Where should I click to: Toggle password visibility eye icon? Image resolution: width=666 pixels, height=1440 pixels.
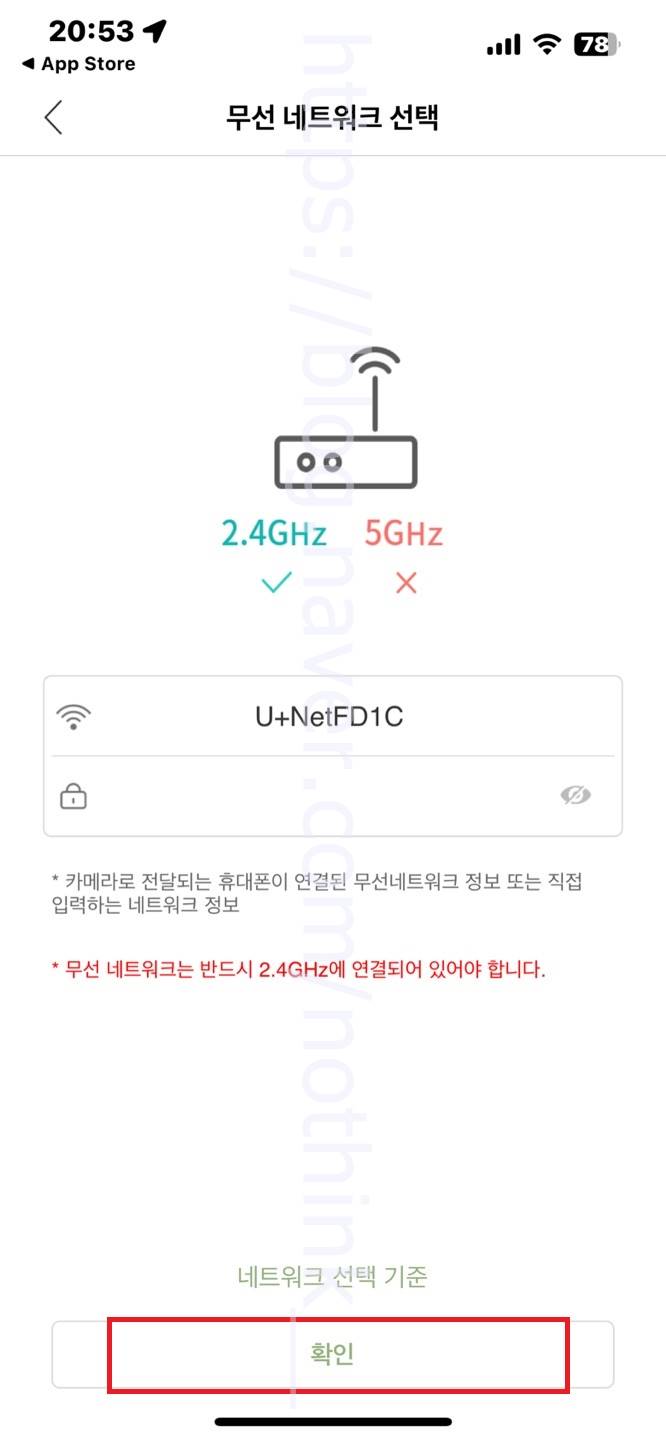click(575, 796)
